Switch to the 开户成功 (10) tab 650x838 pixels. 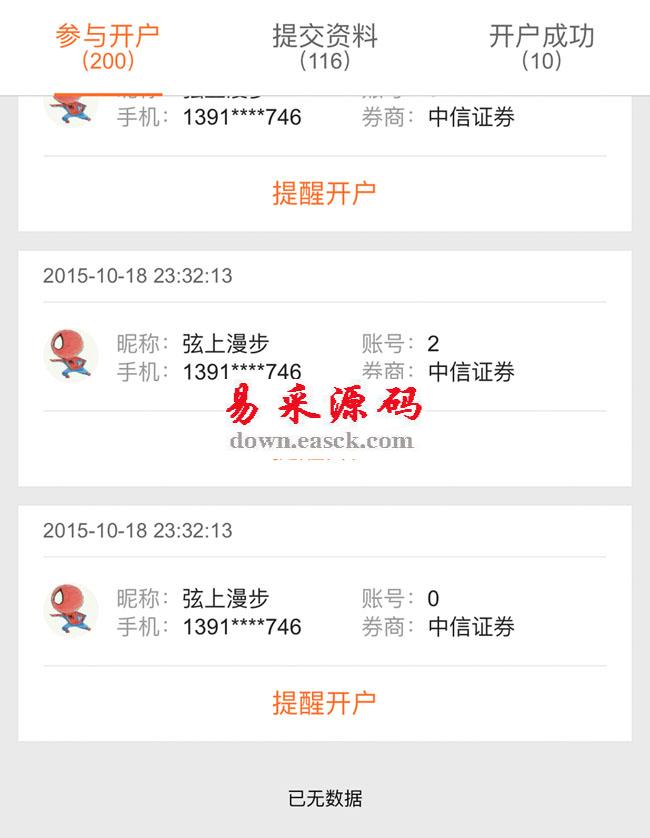(x=541, y=47)
